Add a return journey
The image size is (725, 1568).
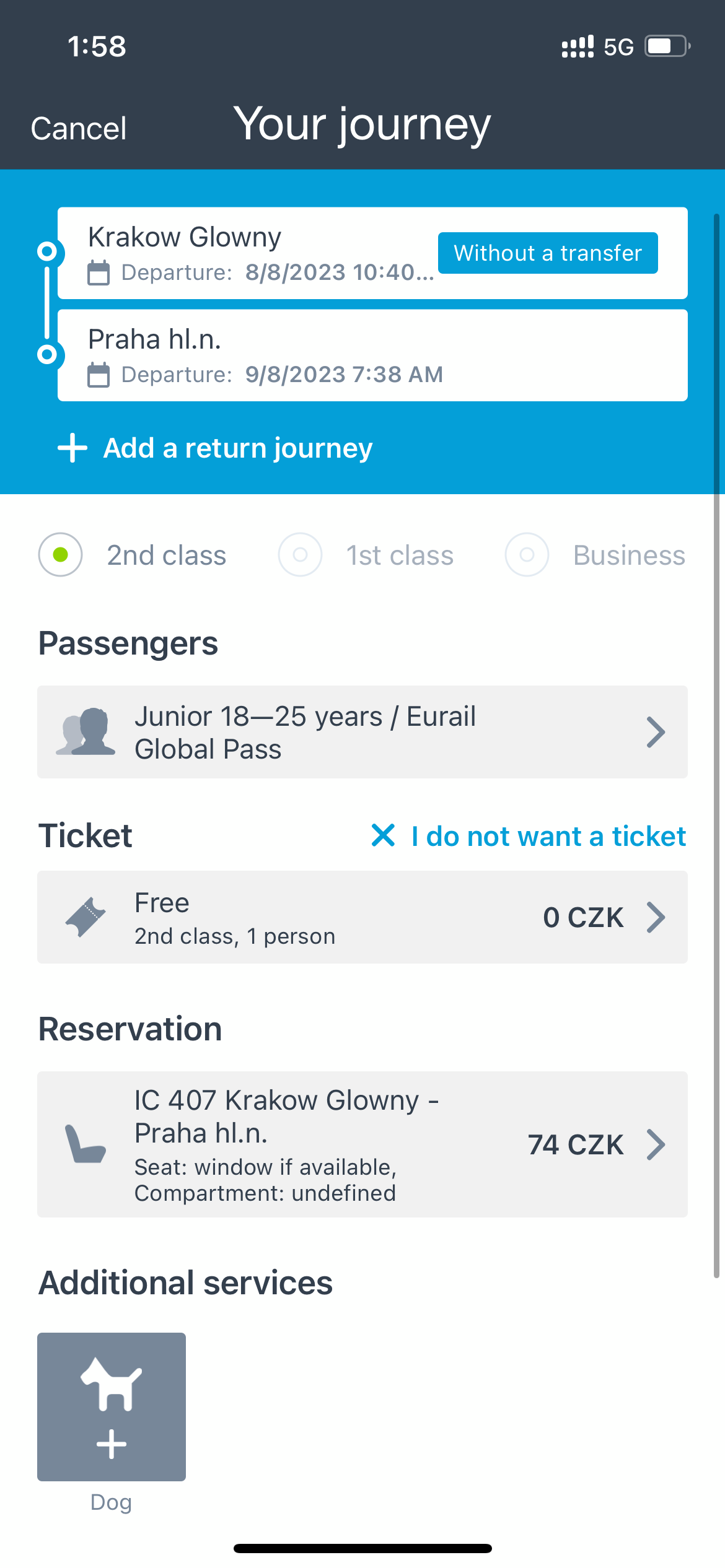coord(215,448)
